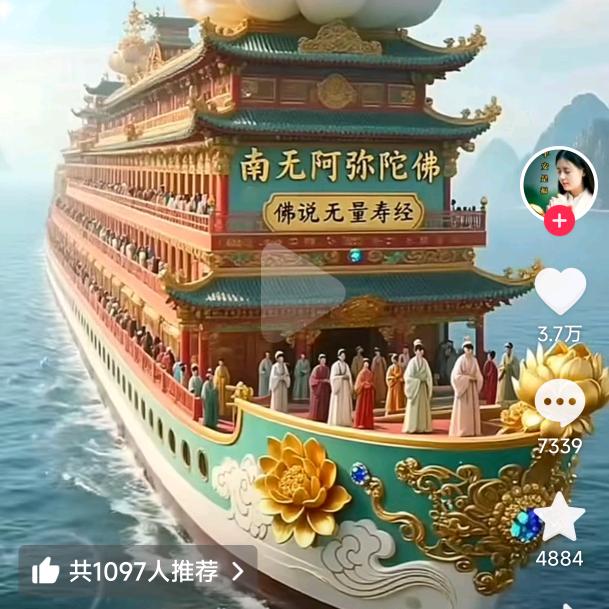Like this video with the heart
Screen dimensions: 609x609
[560, 291]
